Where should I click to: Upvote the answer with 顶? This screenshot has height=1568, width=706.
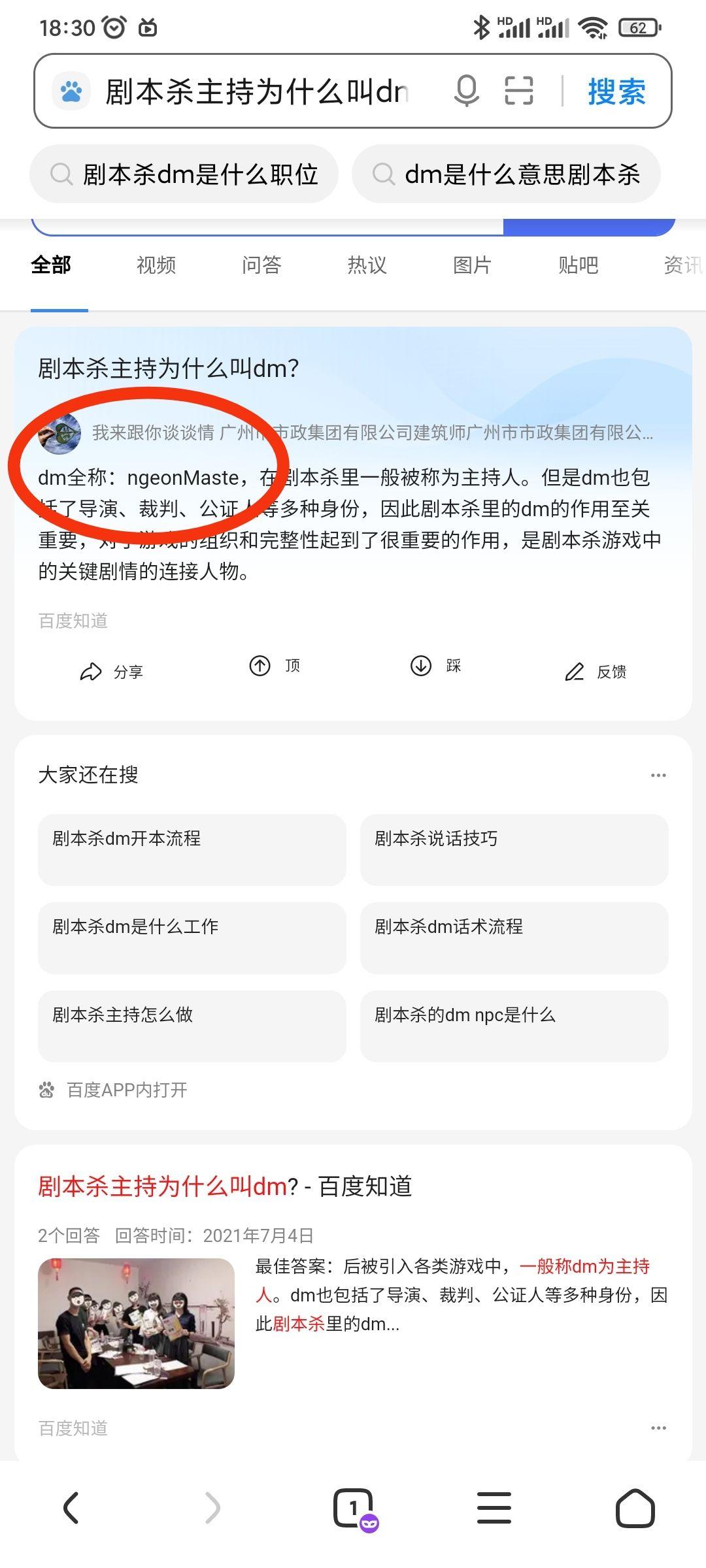pos(275,666)
